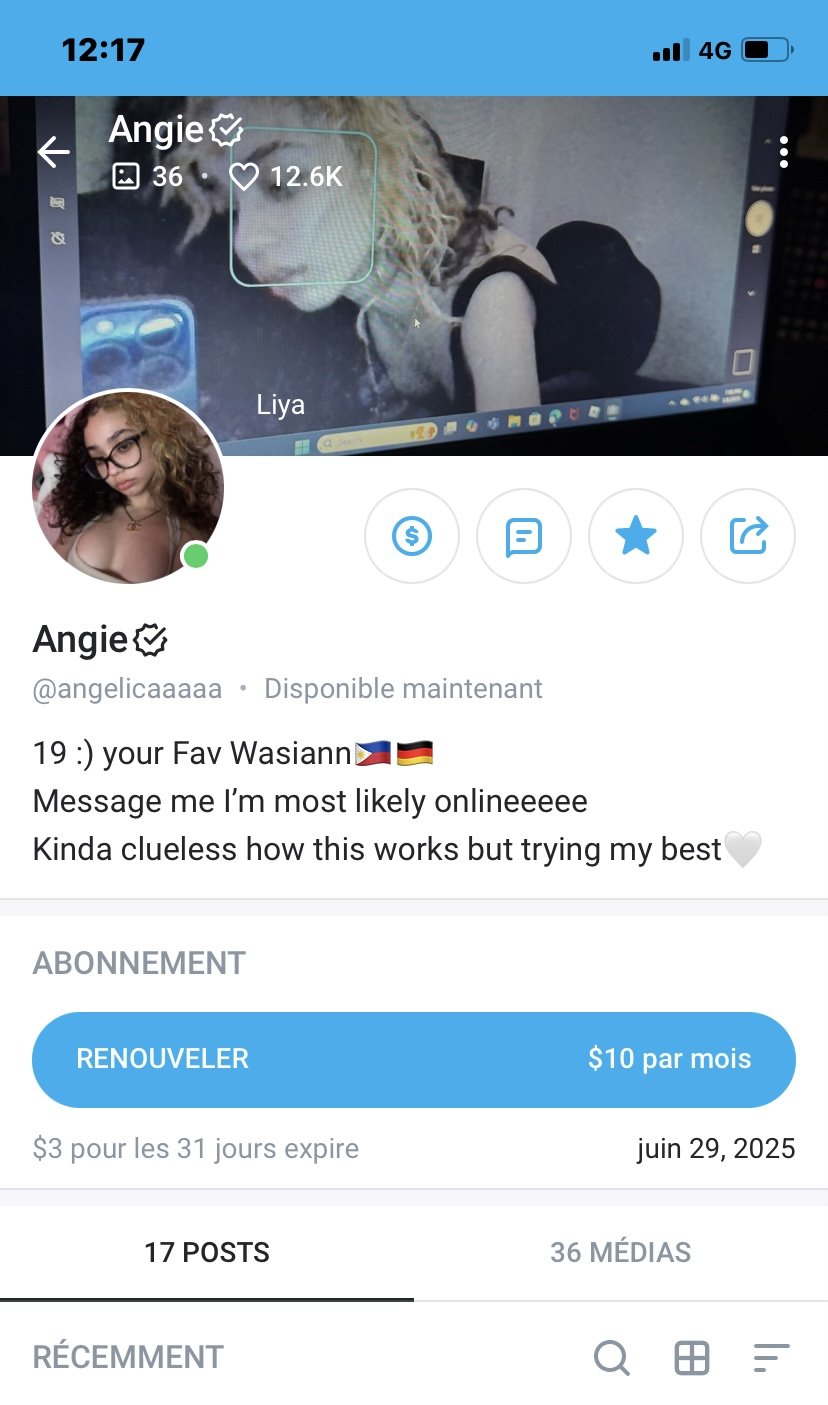828x1405 pixels.
Task: Share Angie's profile
Action: coord(748,537)
